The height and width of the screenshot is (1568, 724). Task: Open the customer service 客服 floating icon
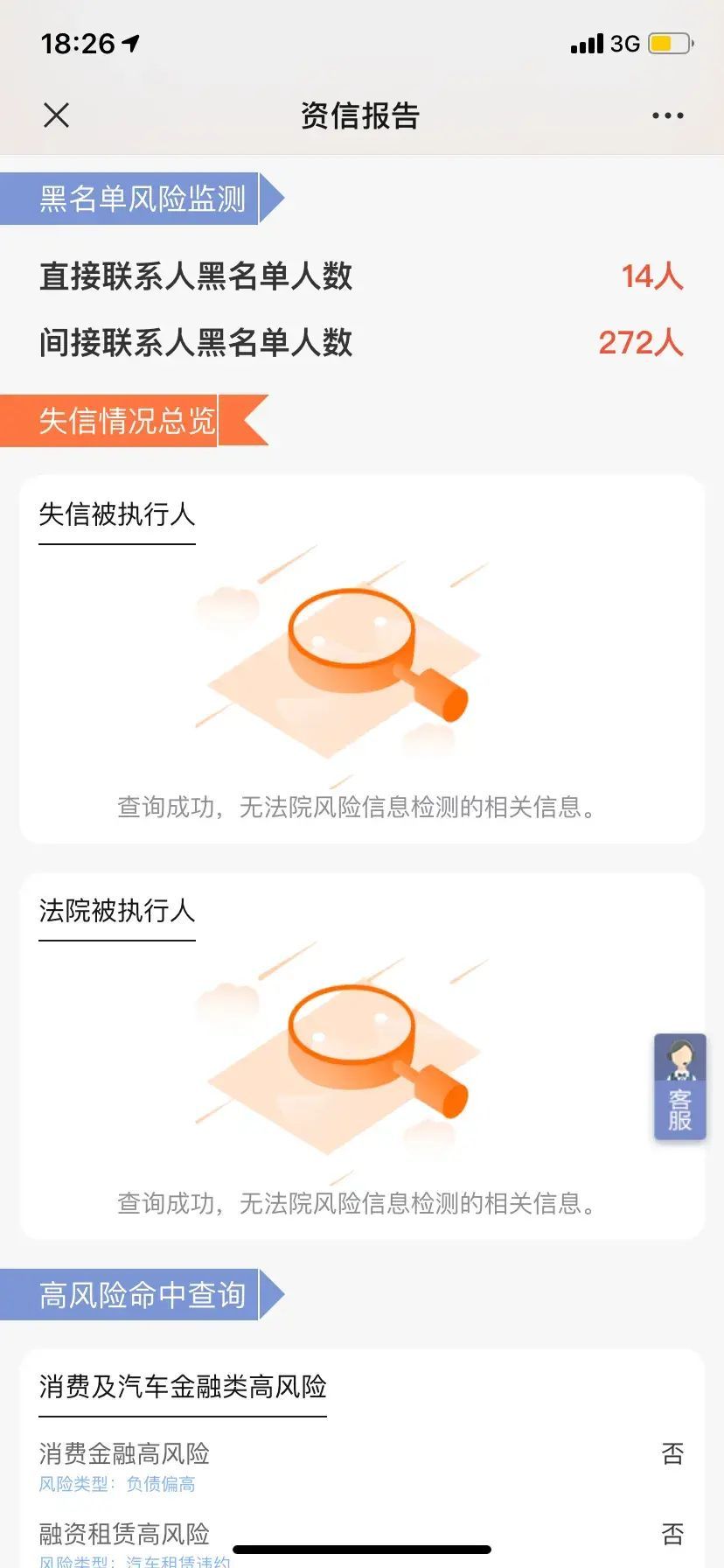(680, 1088)
